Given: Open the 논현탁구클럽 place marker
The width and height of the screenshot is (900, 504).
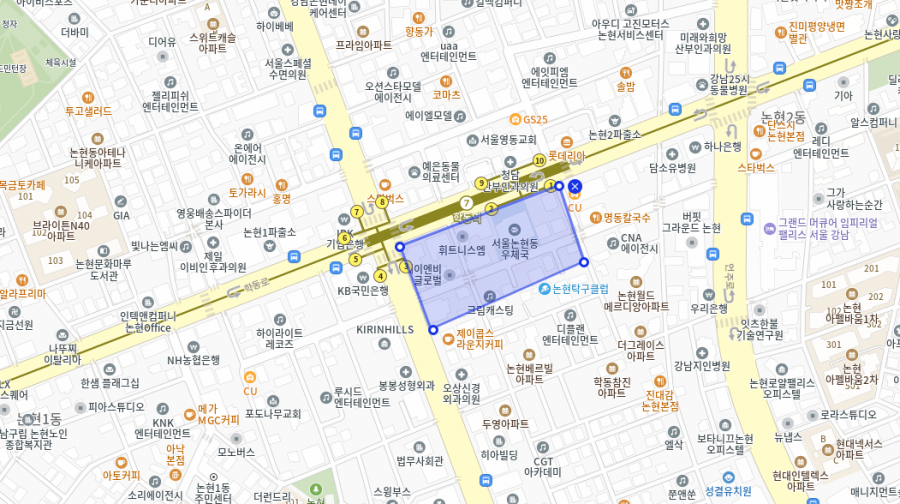Looking at the screenshot, I should (543, 288).
